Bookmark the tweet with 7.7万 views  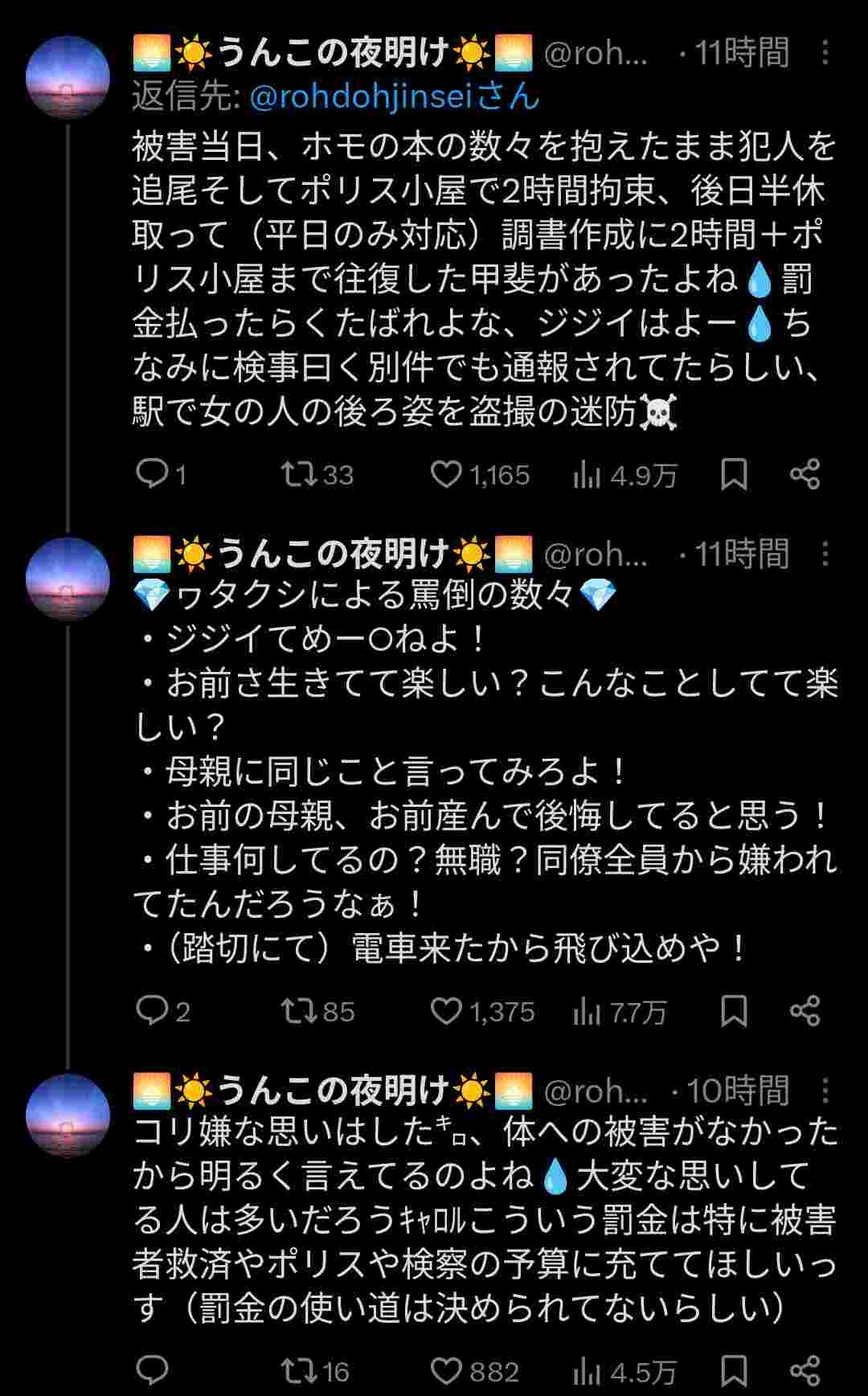(734, 1011)
